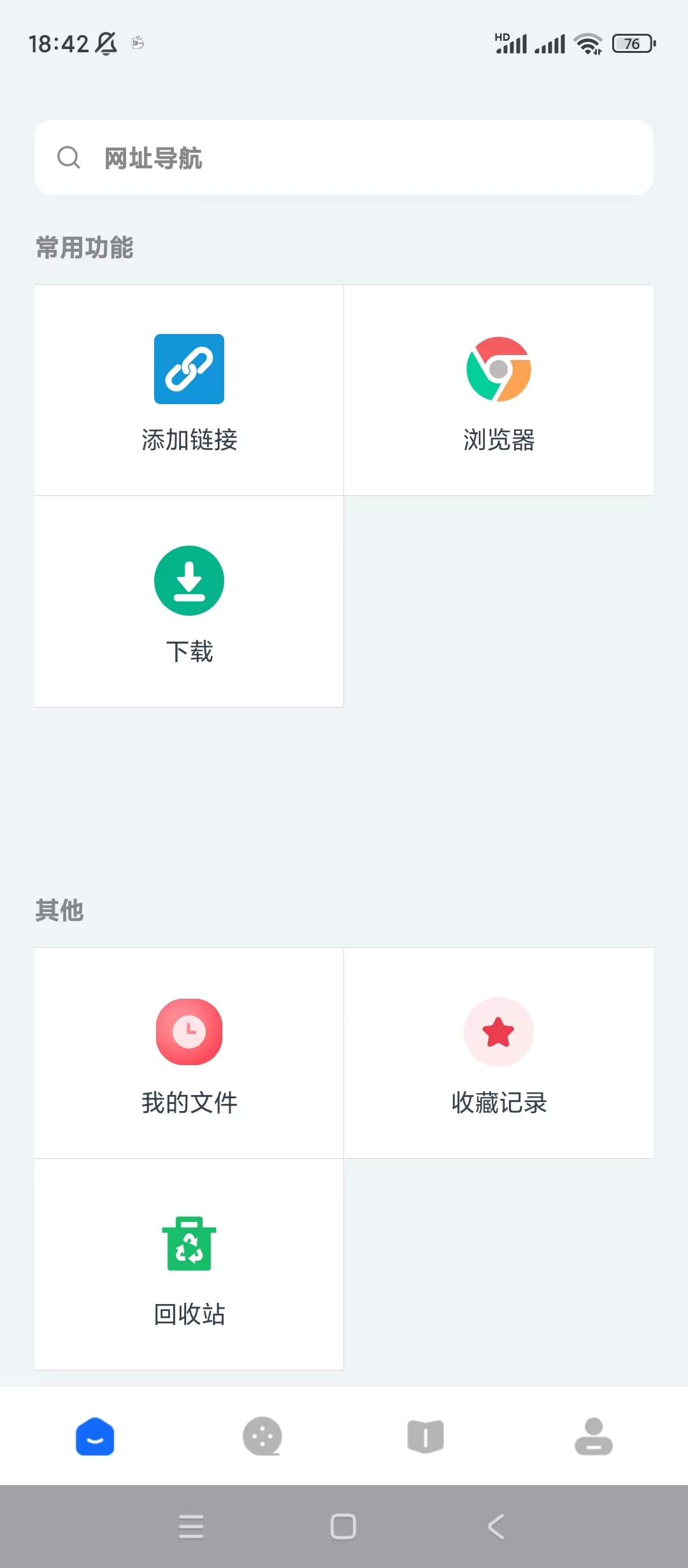The image size is (688, 1568).
Task: Select the blue home tab
Action: (95, 1437)
